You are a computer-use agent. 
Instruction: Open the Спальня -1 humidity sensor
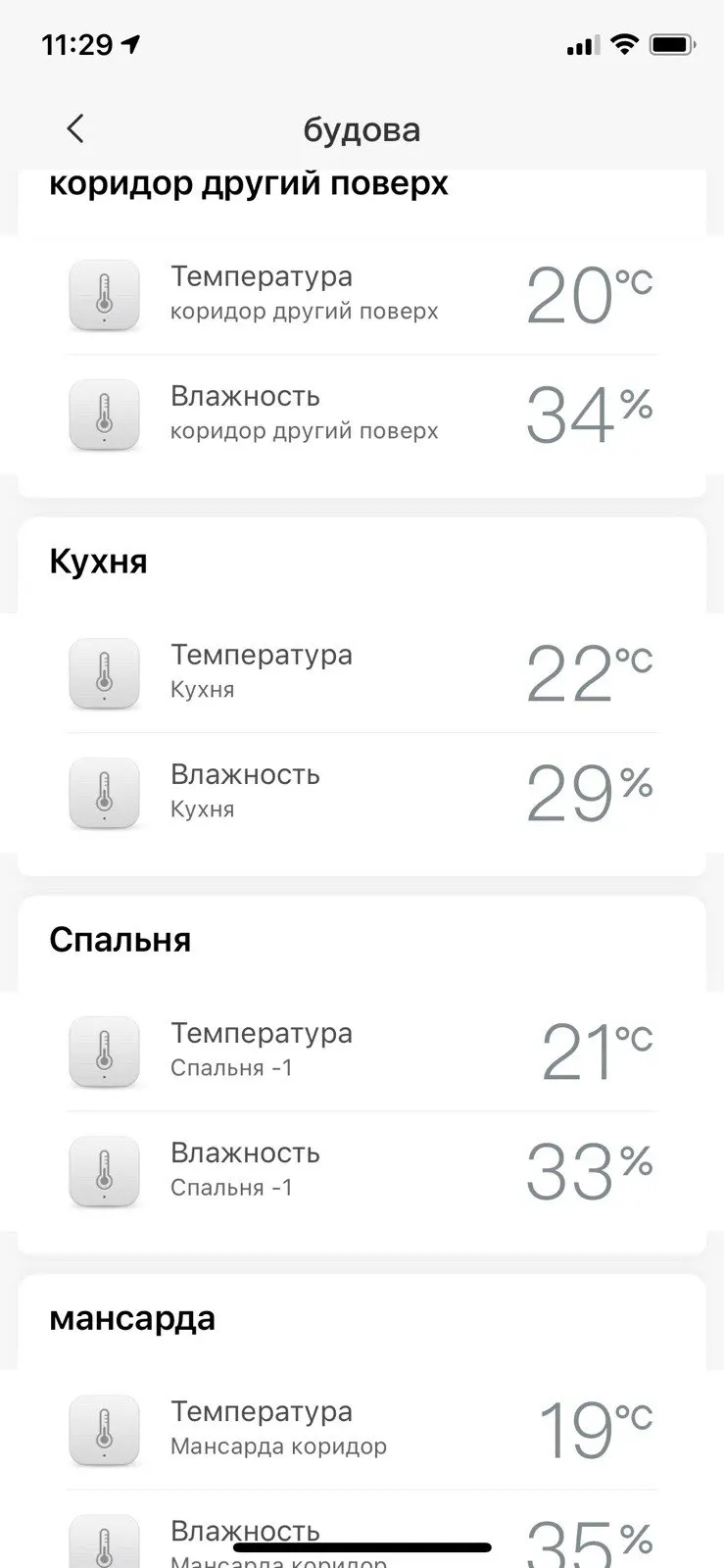click(x=361, y=1170)
